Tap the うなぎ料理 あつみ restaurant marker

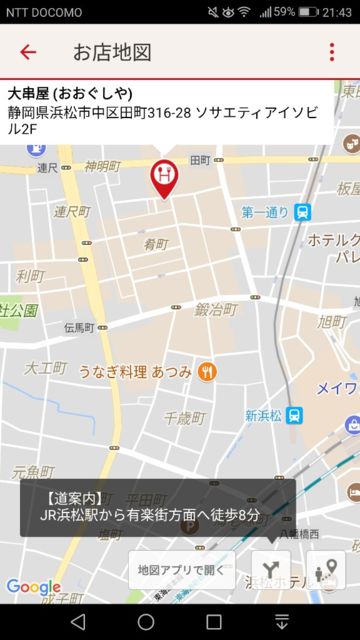[x=207, y=372]
